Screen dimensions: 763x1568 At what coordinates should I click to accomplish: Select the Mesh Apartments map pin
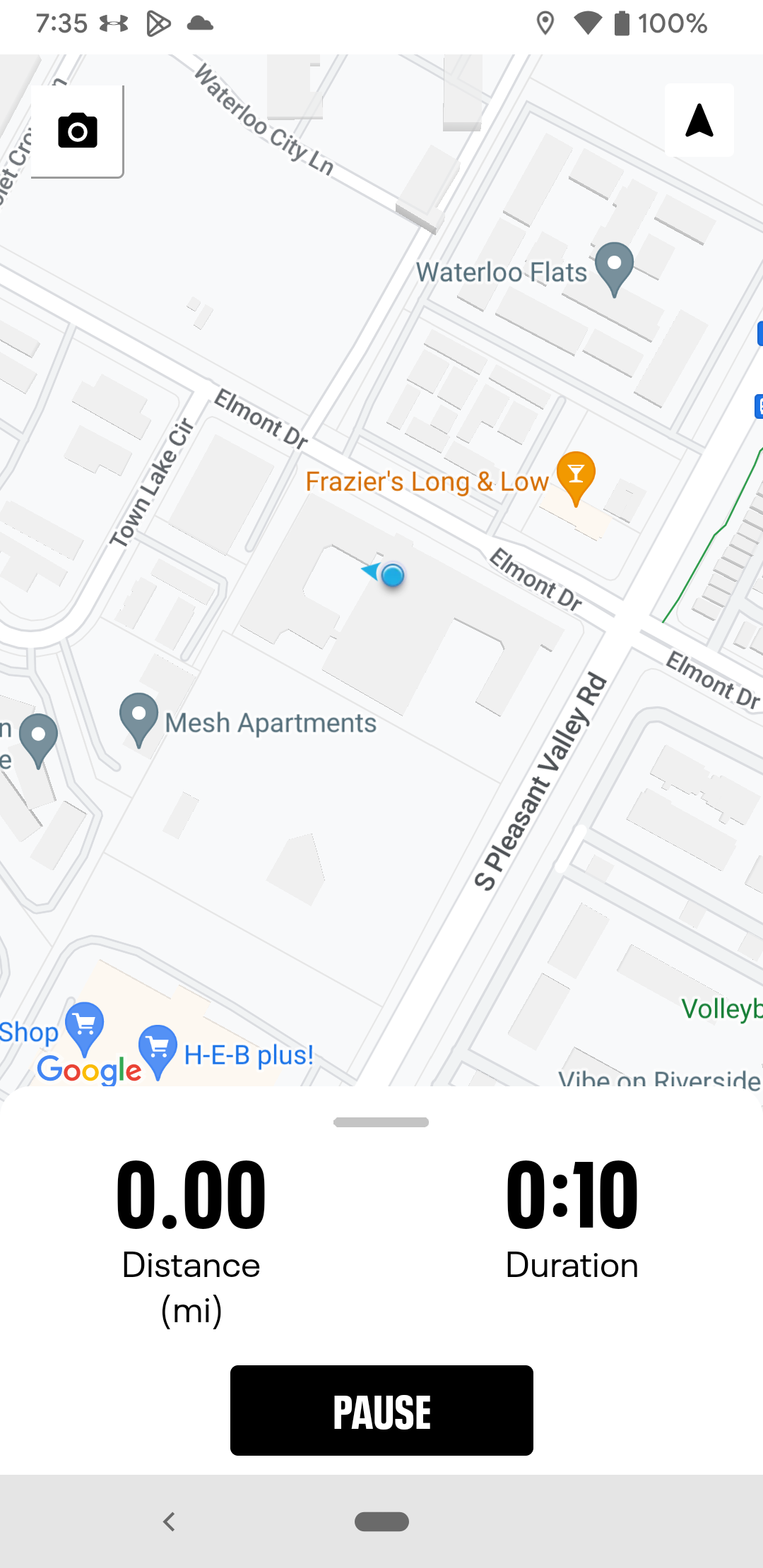(139, 718)
